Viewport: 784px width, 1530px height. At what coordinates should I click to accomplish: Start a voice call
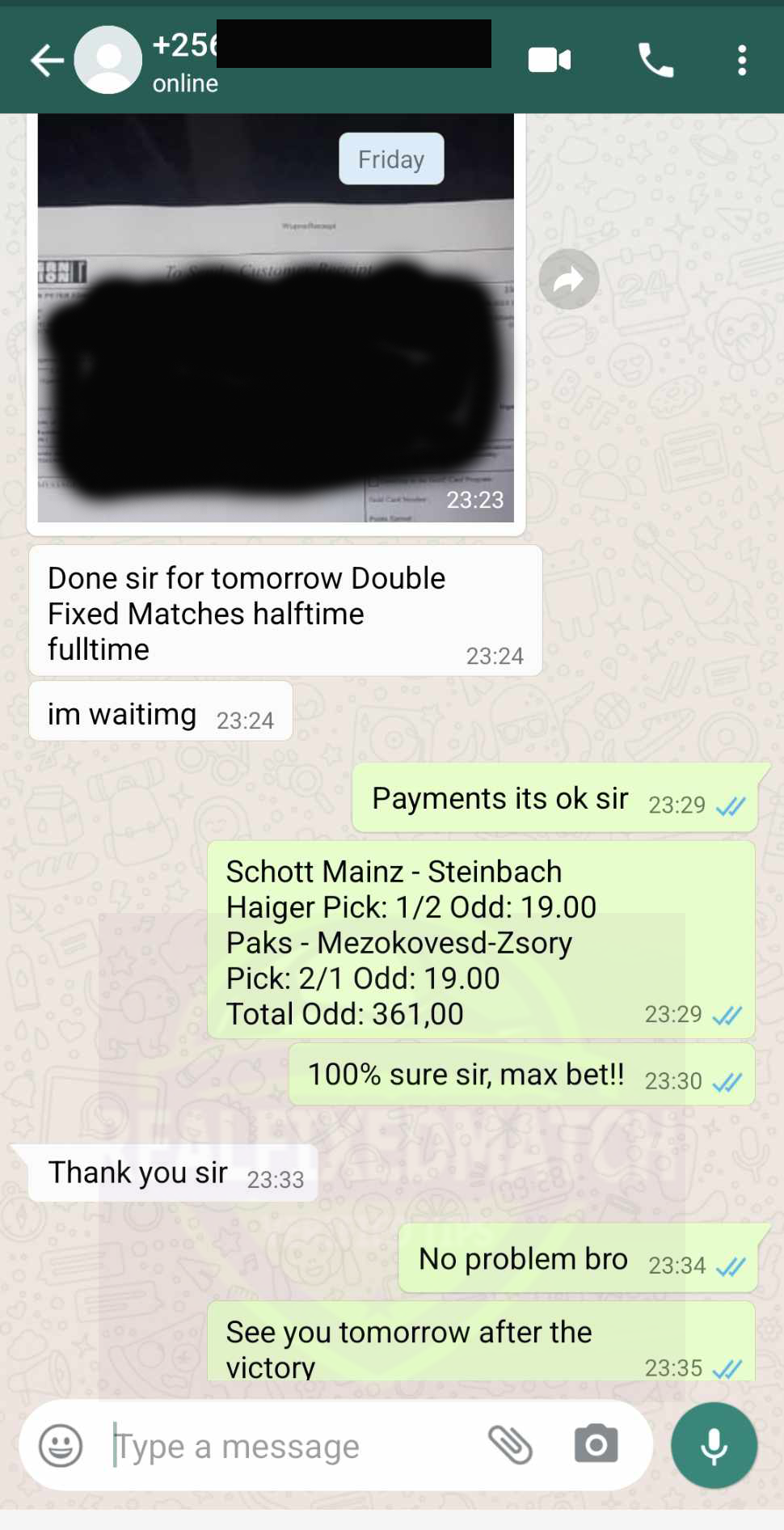pyautogui.click(x=655, y=60)
